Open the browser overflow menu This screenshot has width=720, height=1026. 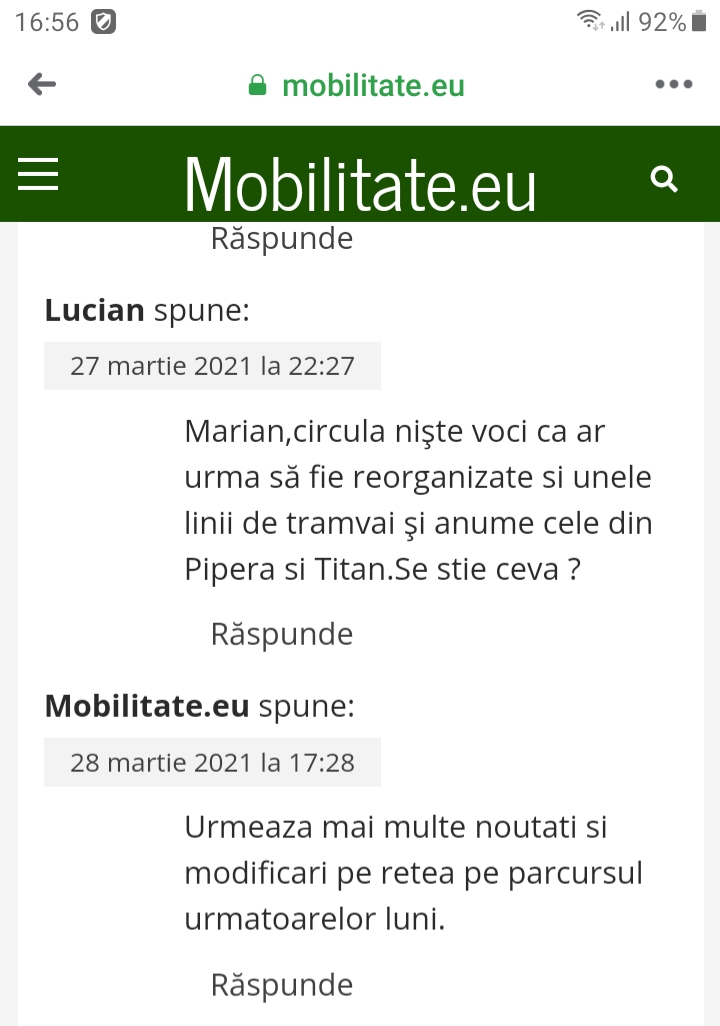(x=673, y=85)
